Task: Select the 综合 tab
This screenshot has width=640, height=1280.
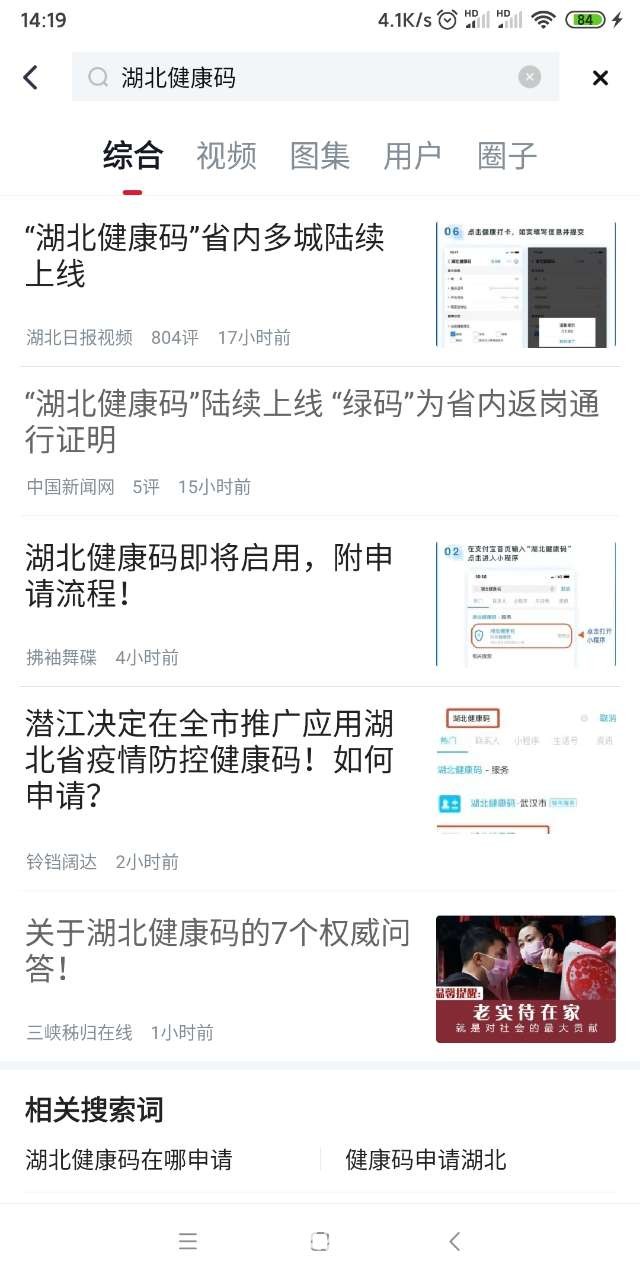Action: click(x=132, y=155)
